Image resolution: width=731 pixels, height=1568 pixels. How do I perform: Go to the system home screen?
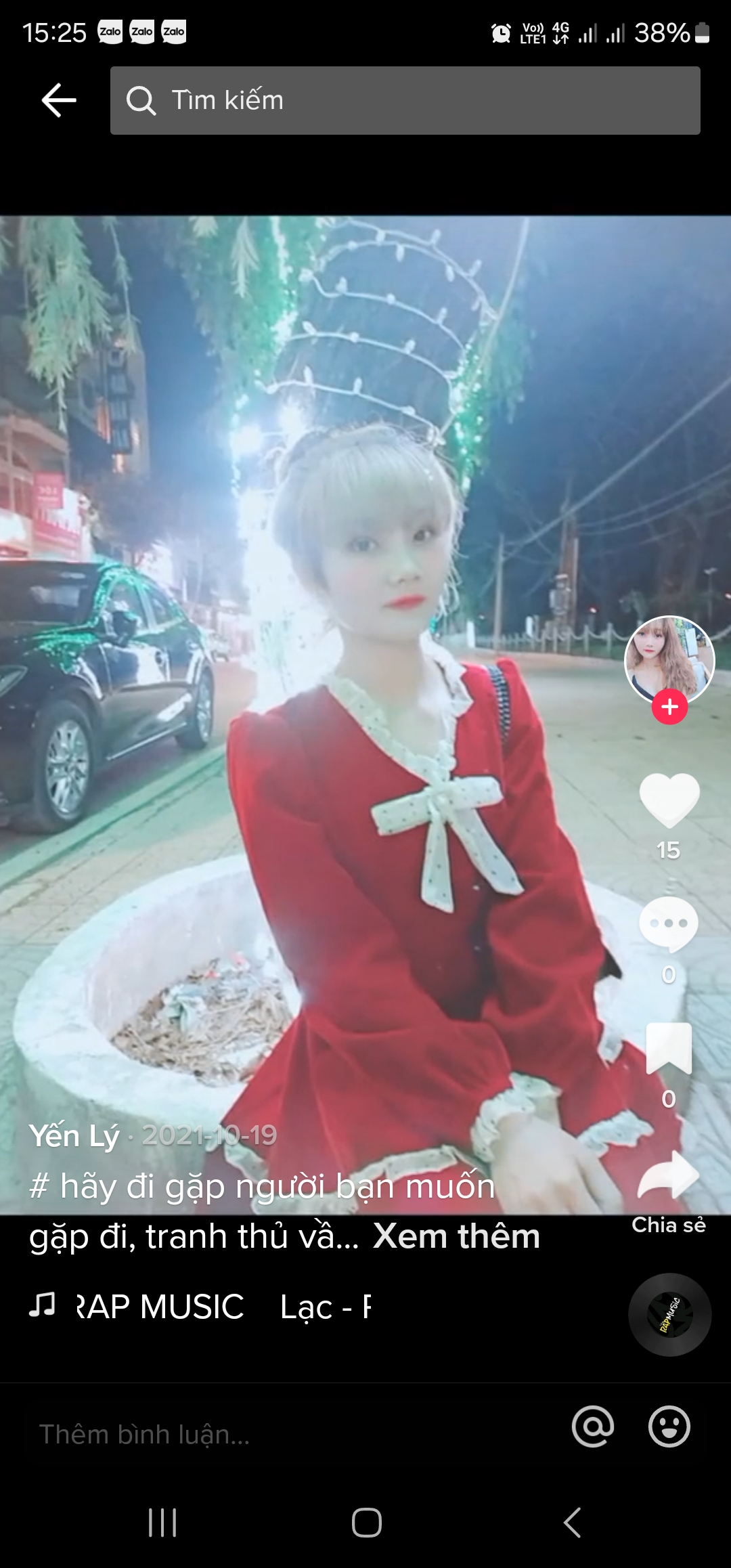tap(366, 1523)
